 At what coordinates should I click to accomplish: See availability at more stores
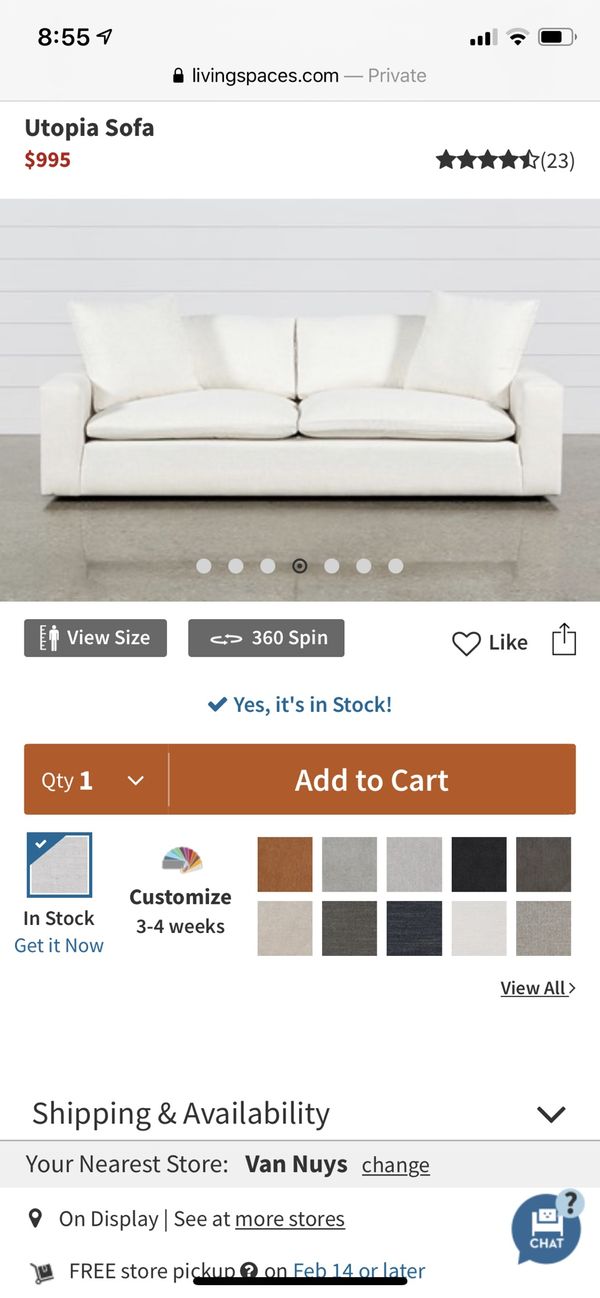290,1219
